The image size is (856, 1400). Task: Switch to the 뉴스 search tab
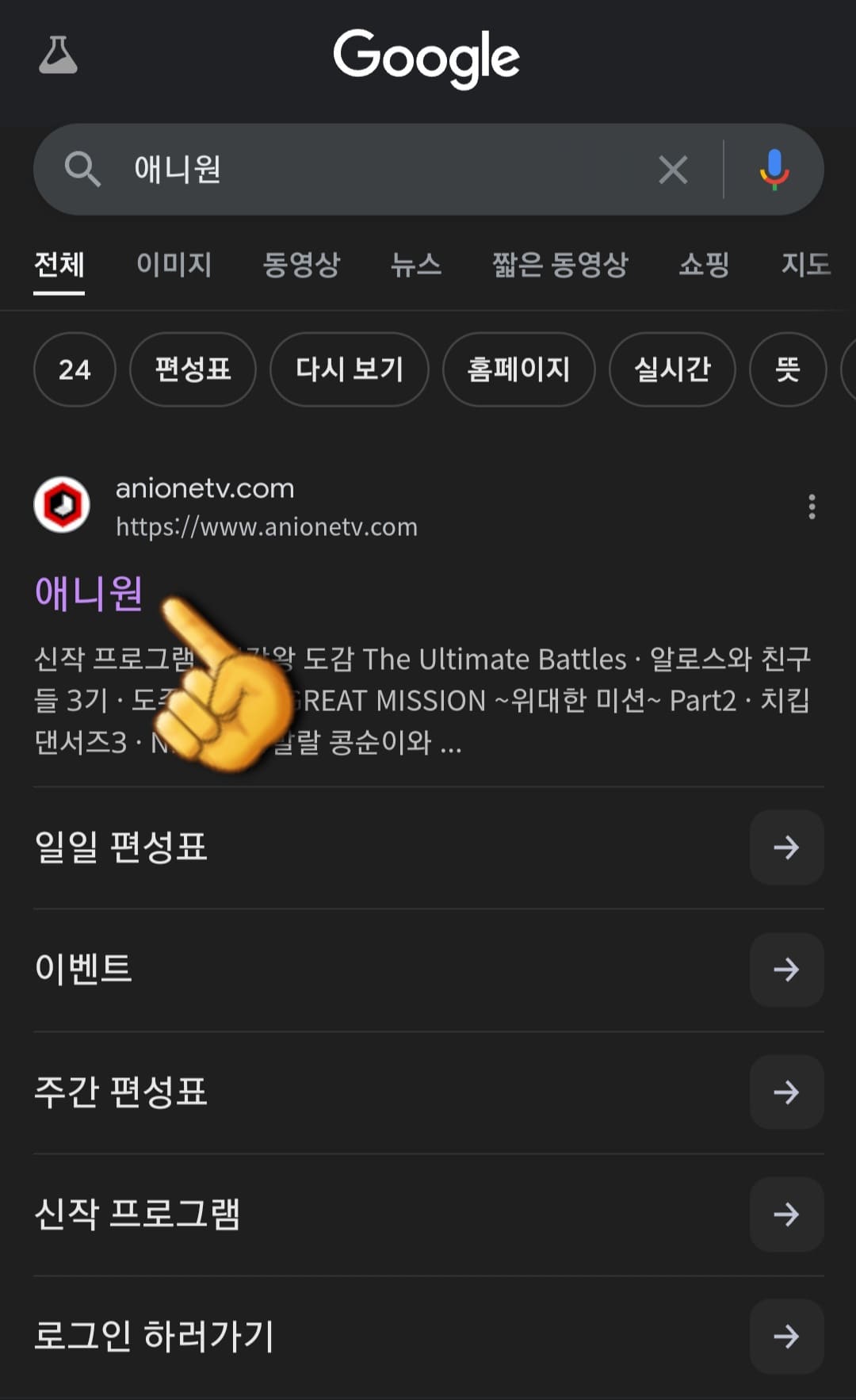[x=417, y=266]
